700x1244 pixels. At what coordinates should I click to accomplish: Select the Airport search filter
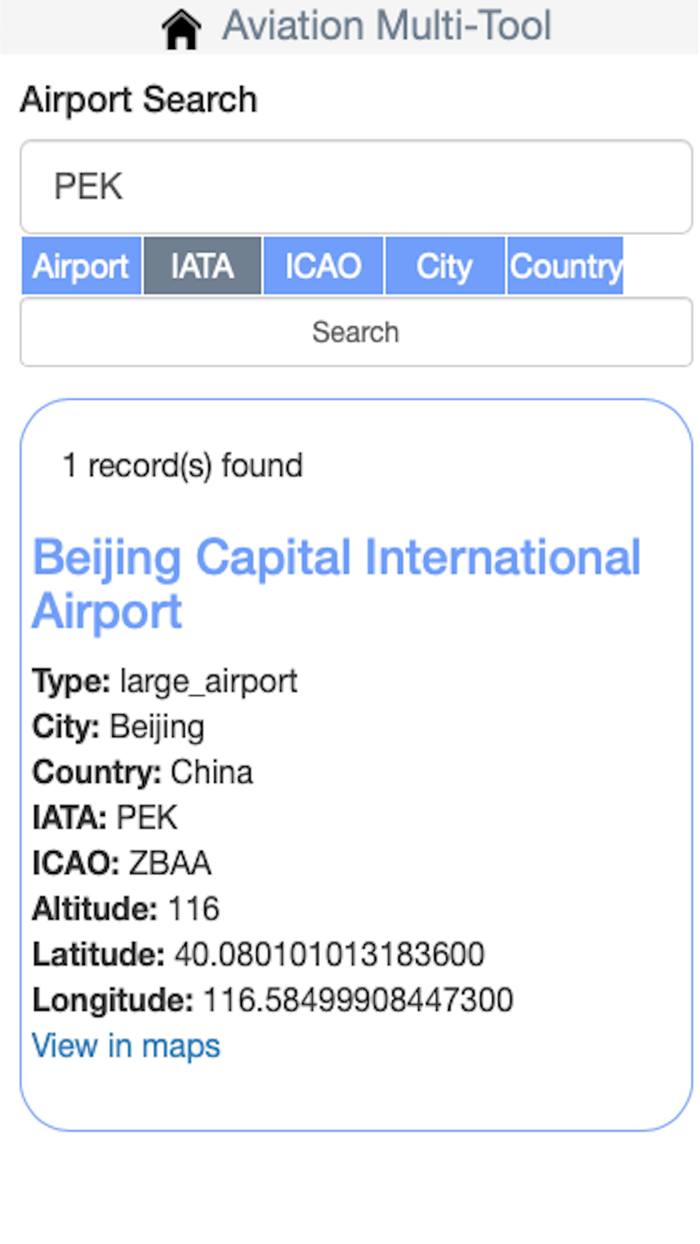tap(81, 266)
